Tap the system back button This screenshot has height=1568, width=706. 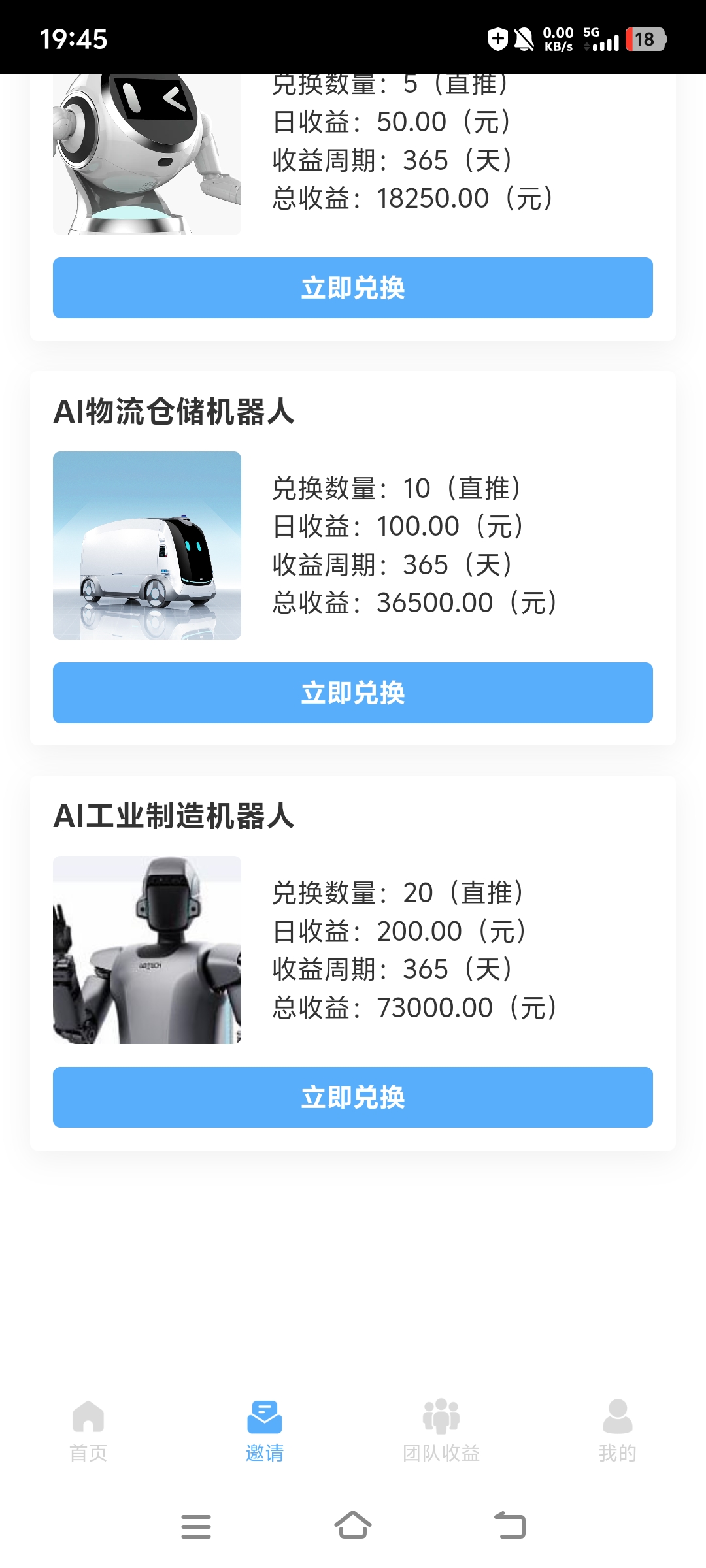(x=510, y=1526)
